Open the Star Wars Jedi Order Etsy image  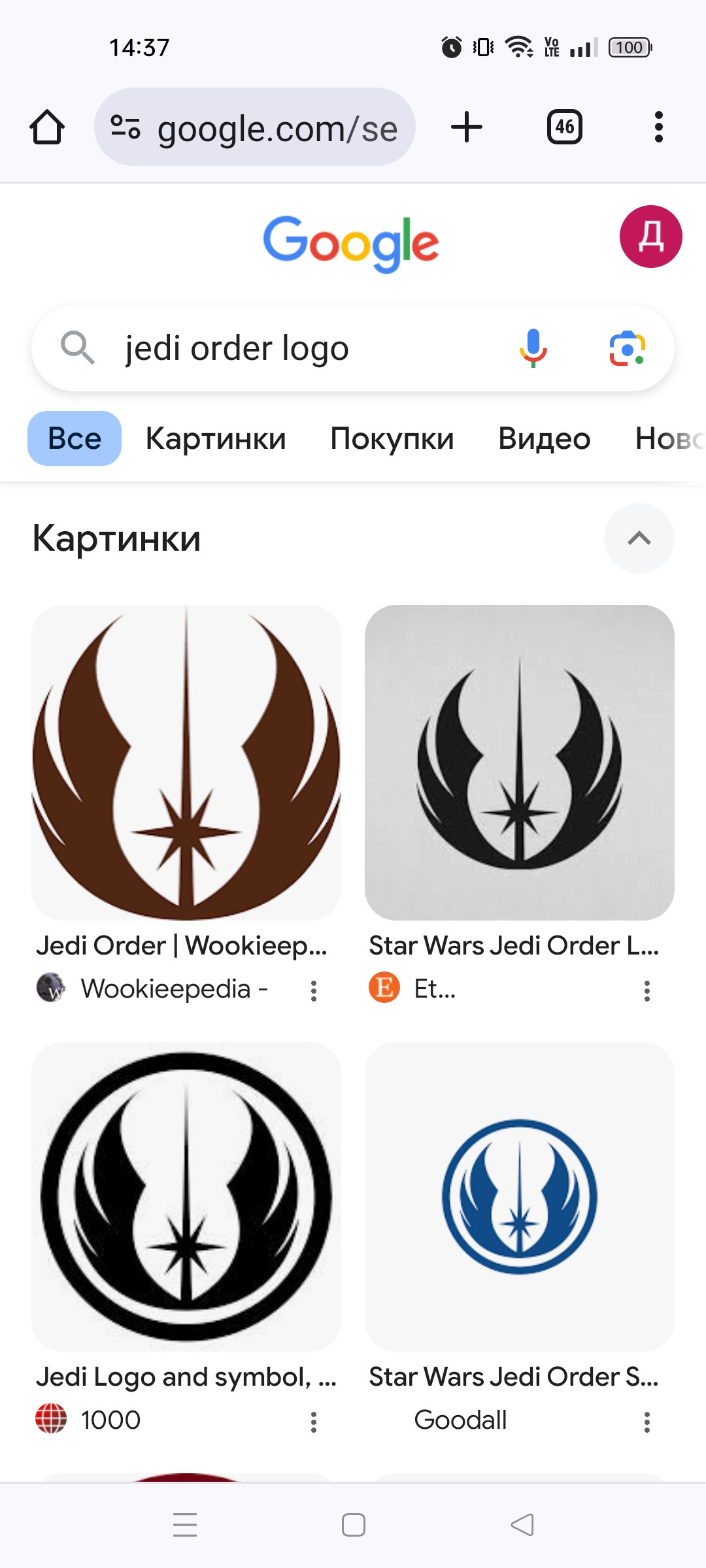(x=519, y=762)
